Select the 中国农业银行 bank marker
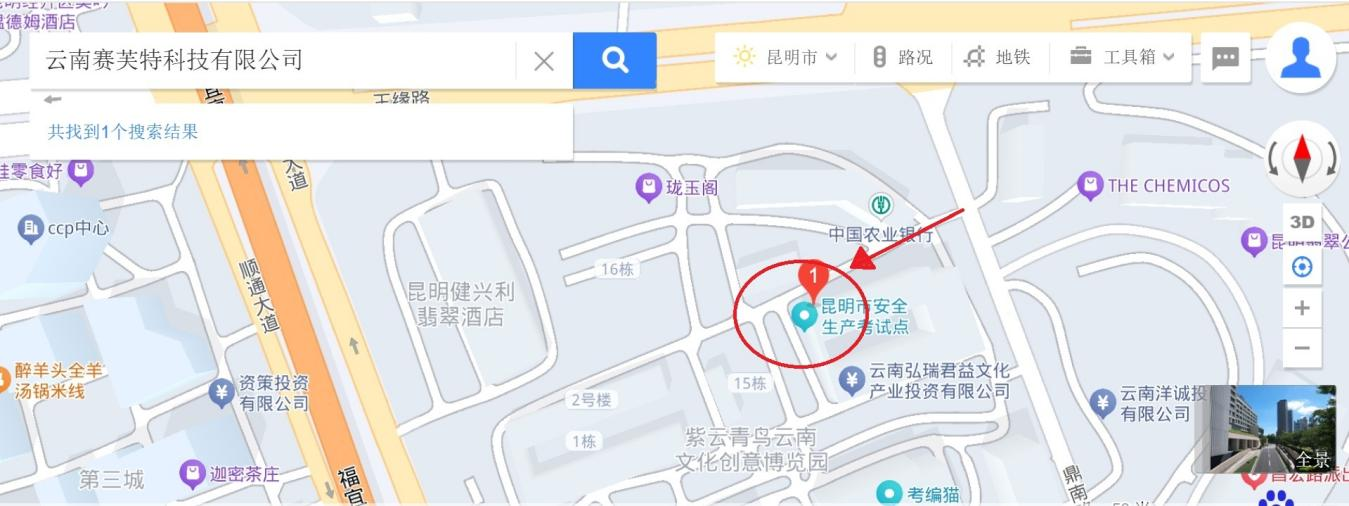Viewport: 1349px width, 506px height. [880, 206]
